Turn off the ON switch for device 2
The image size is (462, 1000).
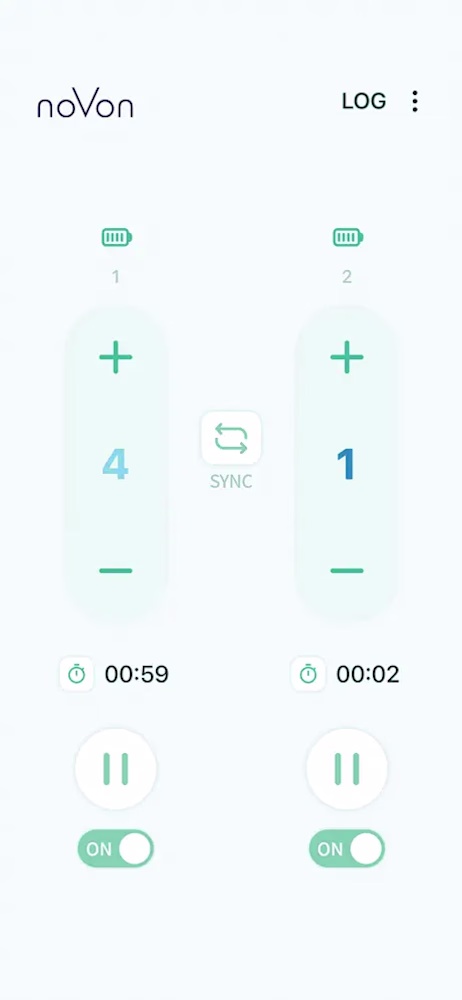point(346,849)
